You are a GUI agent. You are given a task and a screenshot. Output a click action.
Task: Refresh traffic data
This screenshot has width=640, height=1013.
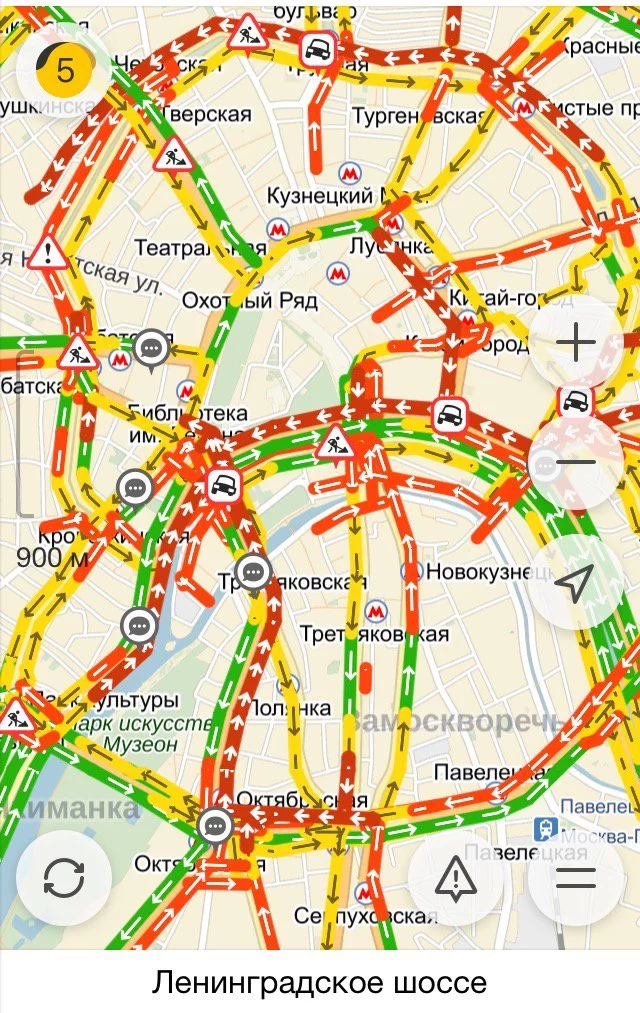[64, 877]
